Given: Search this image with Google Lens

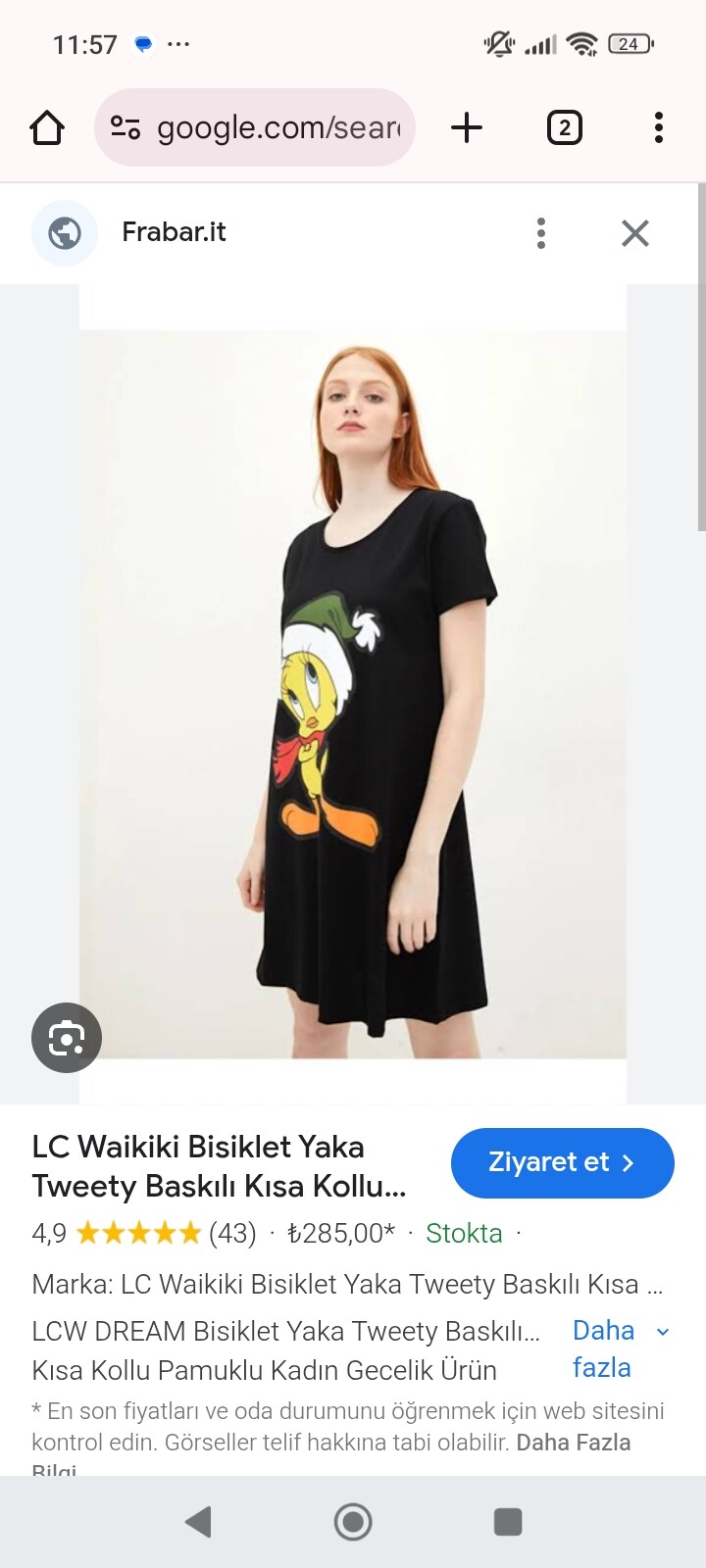Looking at the screenshot, I should point(67,1038).
